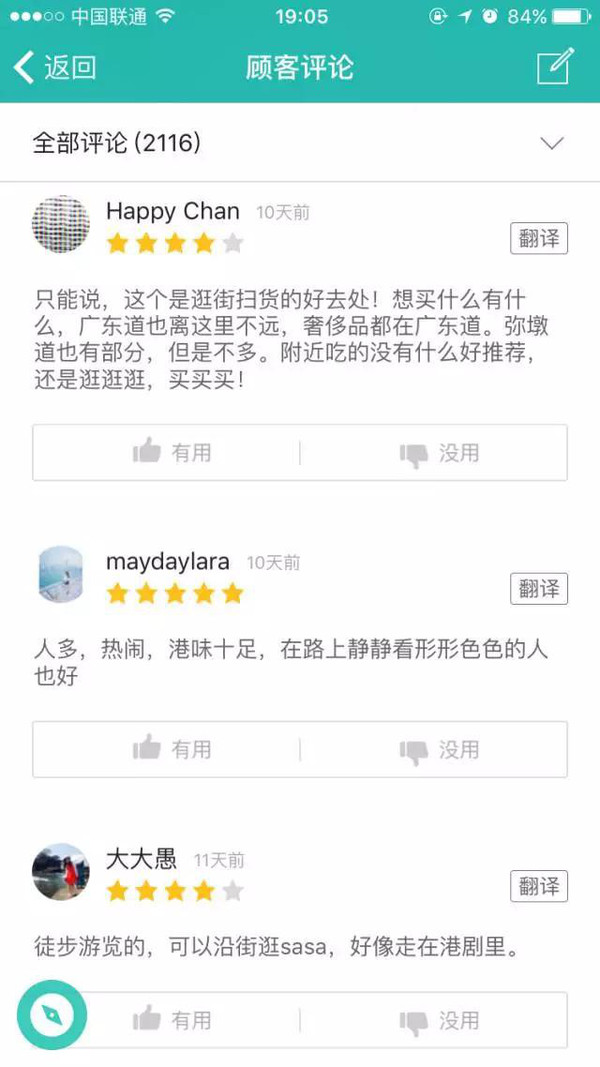Write a new review with the pencil icon

554,67
